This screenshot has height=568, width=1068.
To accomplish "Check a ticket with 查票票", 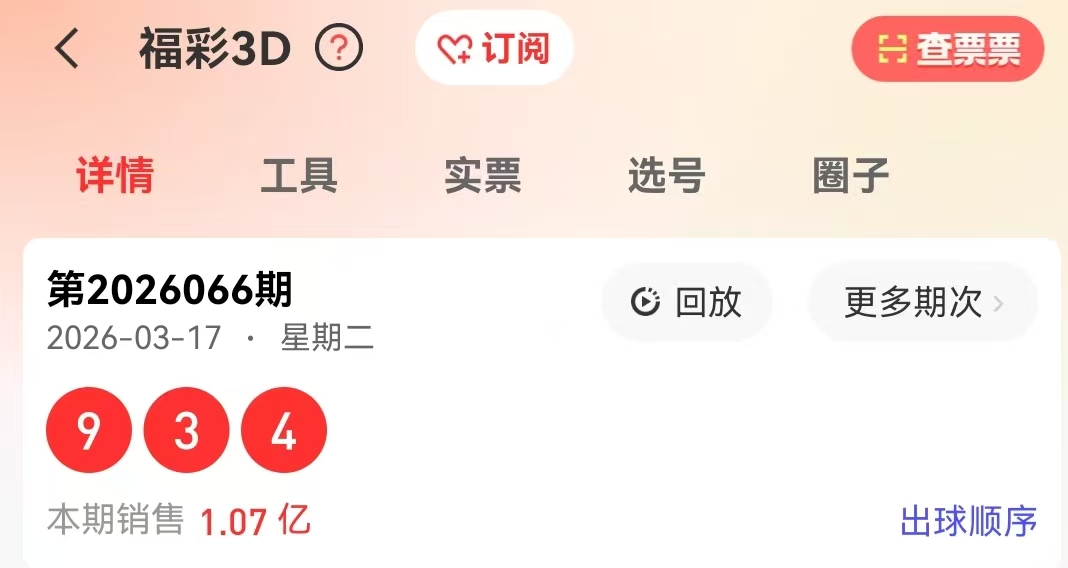I will 947,49.
